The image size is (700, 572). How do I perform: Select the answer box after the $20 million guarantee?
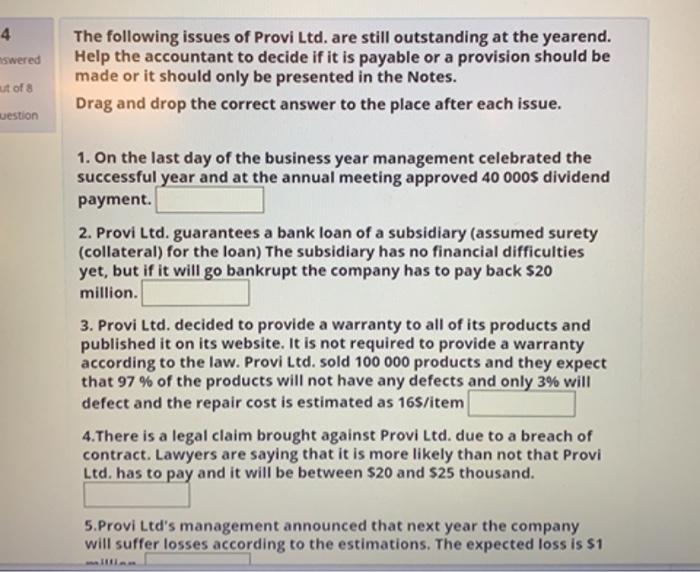coord(196,293)
